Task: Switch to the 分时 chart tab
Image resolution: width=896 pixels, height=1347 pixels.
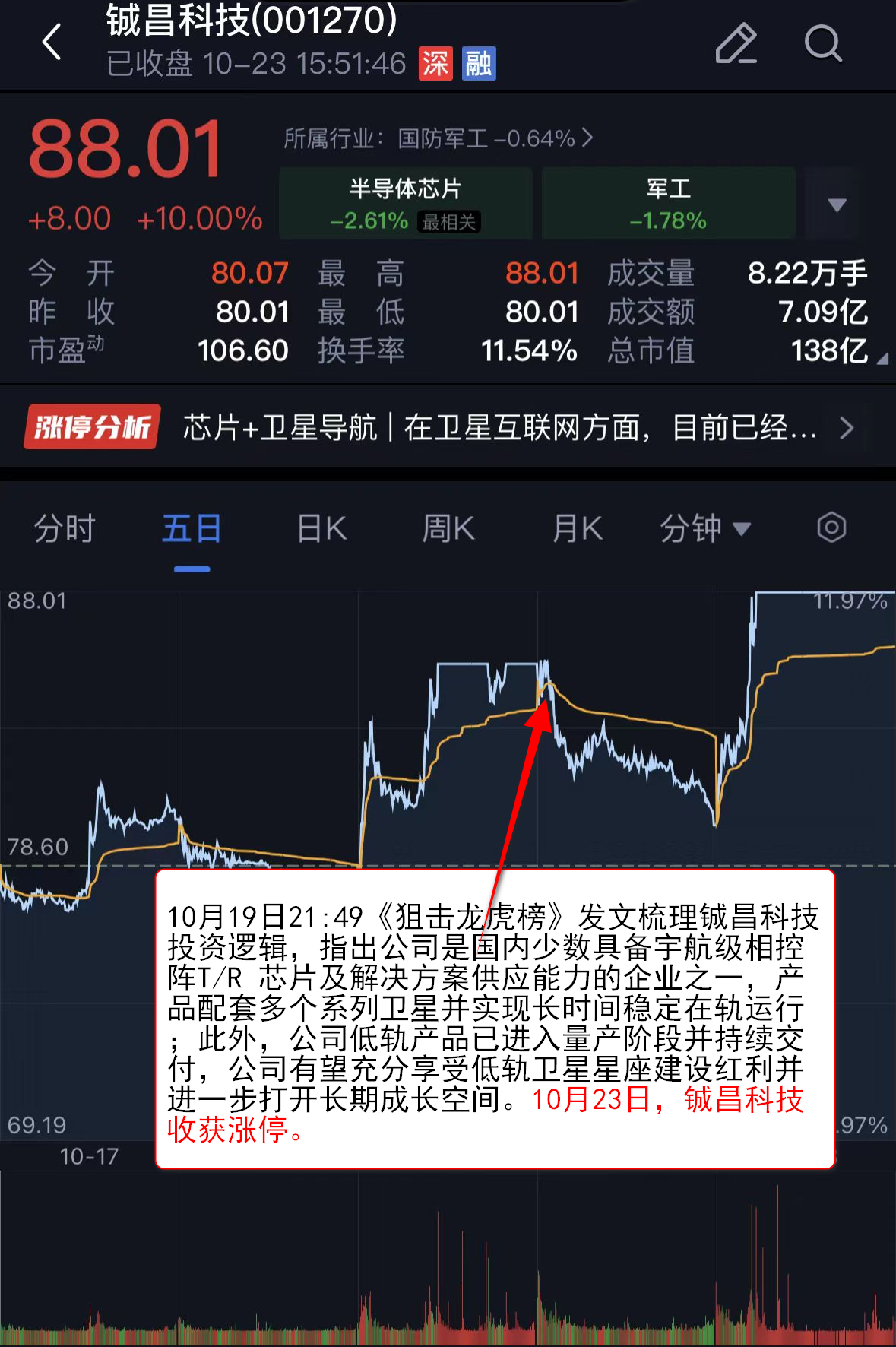Action: click(65, 528)
